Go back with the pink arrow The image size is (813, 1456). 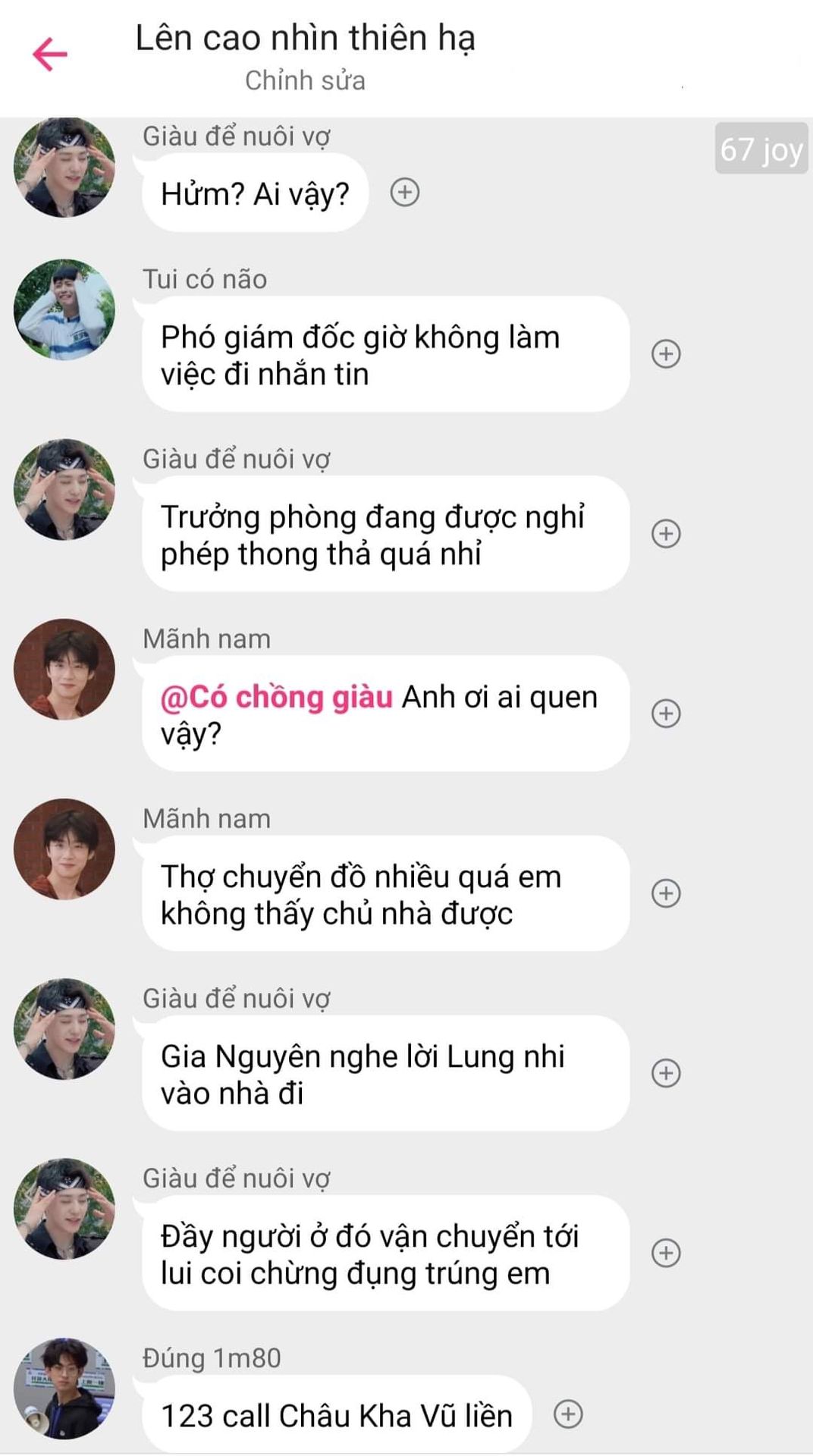tap(50, 54)
